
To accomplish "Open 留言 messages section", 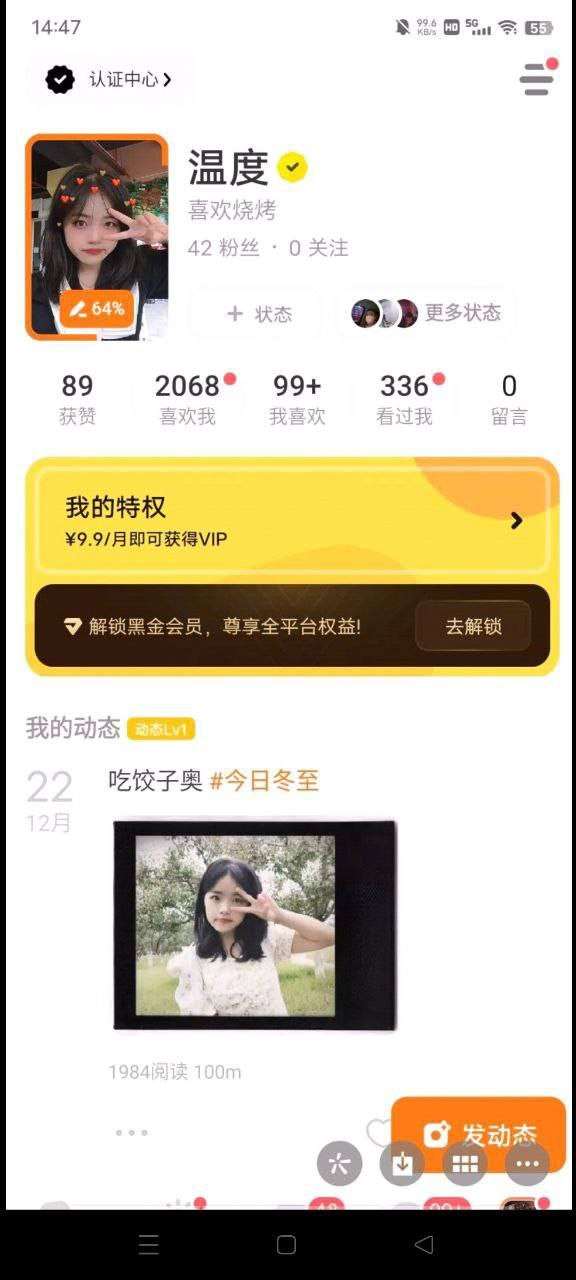I will 509,399.
